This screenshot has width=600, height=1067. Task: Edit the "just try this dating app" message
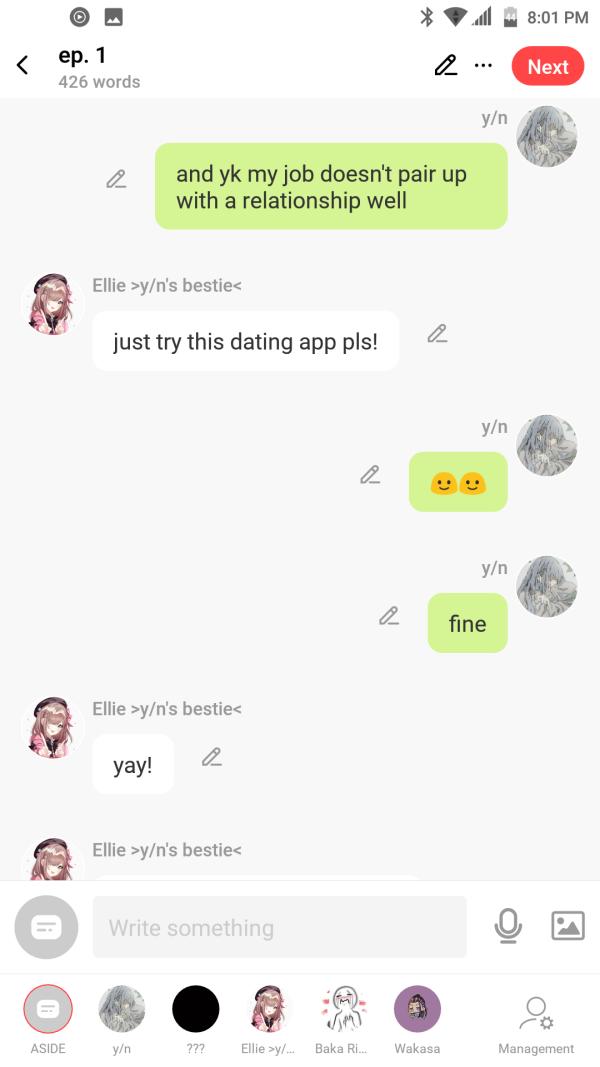pos(436,334)
